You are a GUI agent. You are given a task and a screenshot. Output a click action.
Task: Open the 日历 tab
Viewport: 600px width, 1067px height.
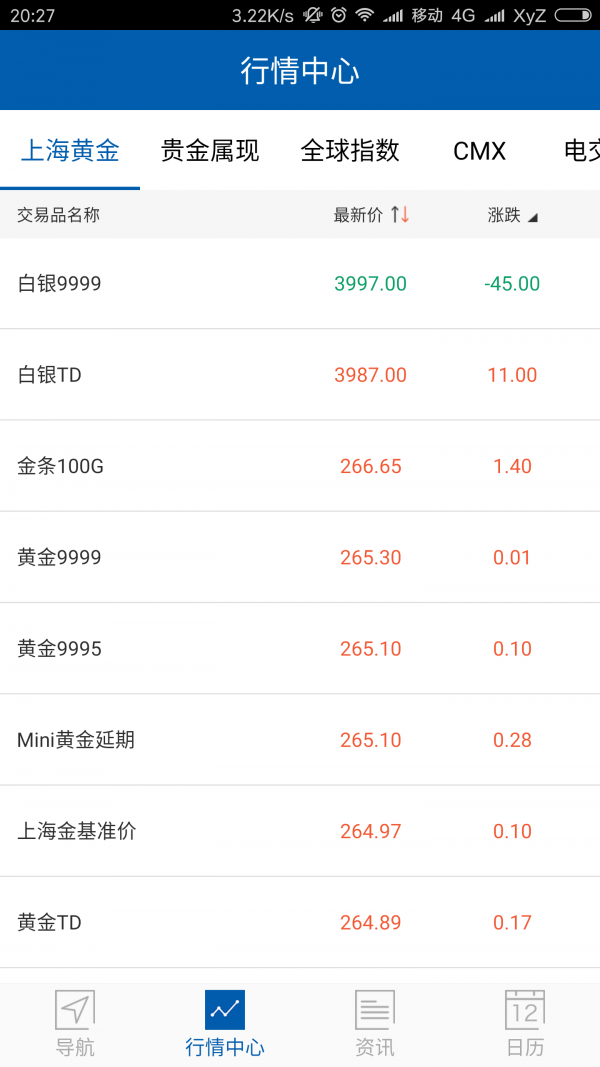525,1024
